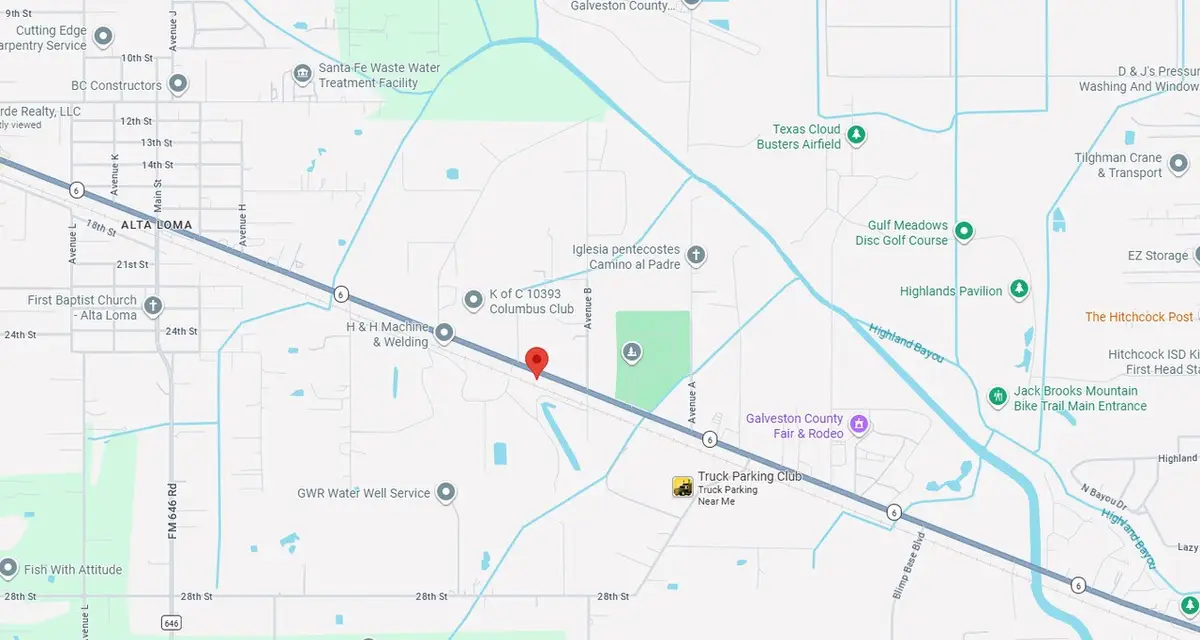Tap the red dropped location pin
Image resolution: width=1200 pixels, height=640 pixels.
537,361
